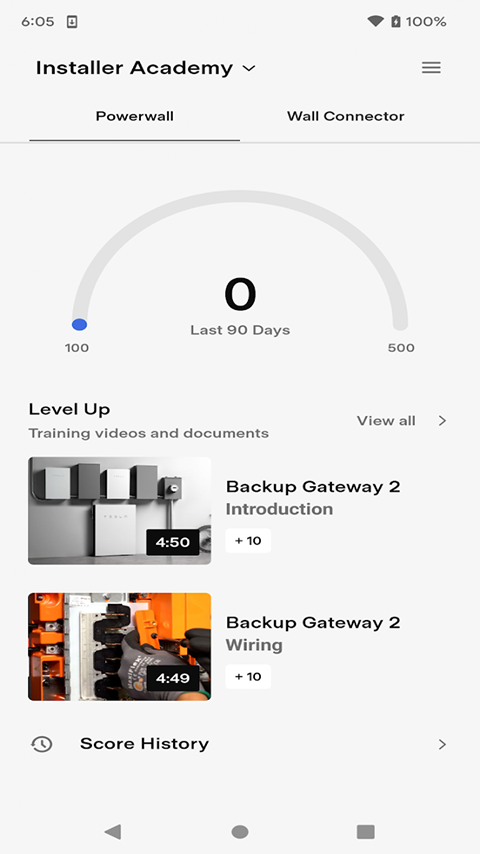Go back using system navigation

click(113, 831)
